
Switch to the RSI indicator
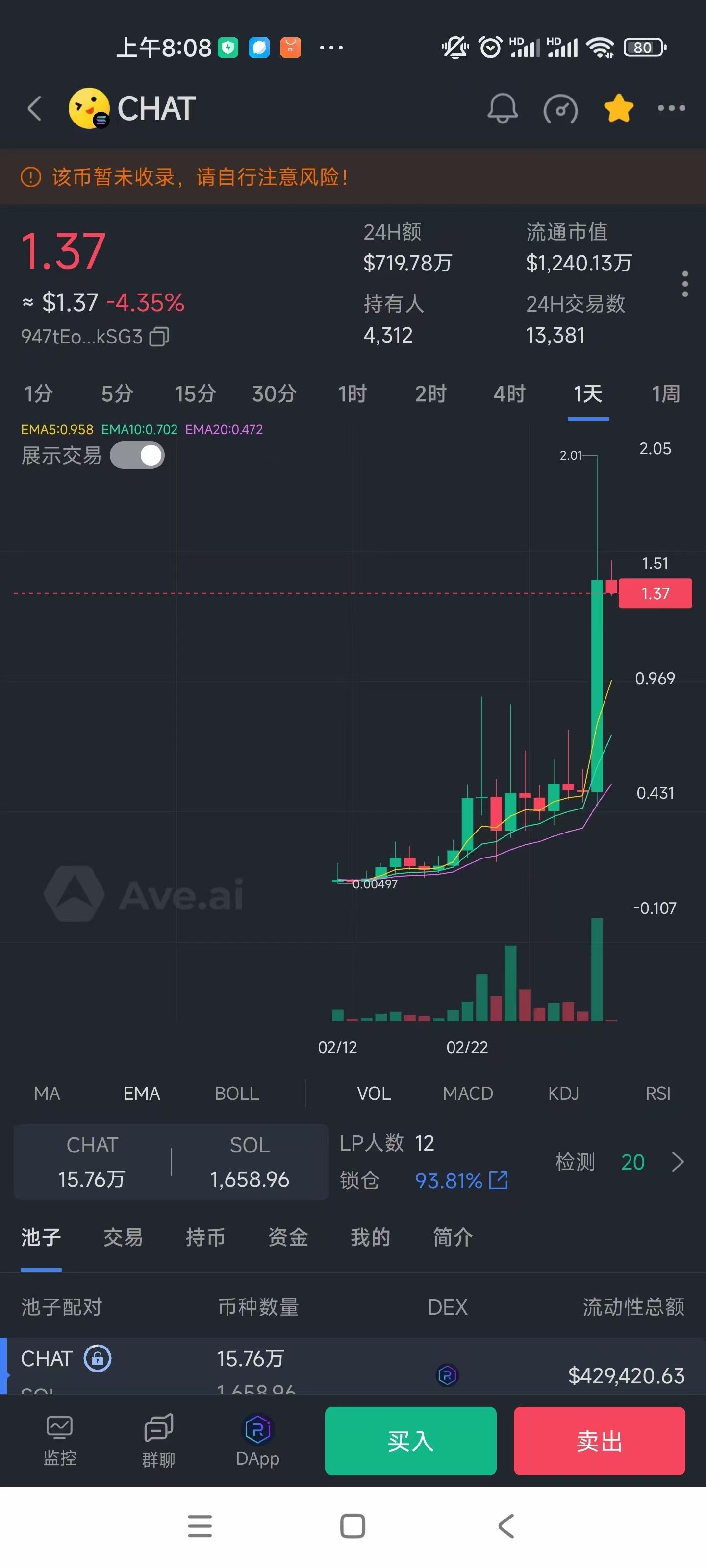coord(657,1093)
